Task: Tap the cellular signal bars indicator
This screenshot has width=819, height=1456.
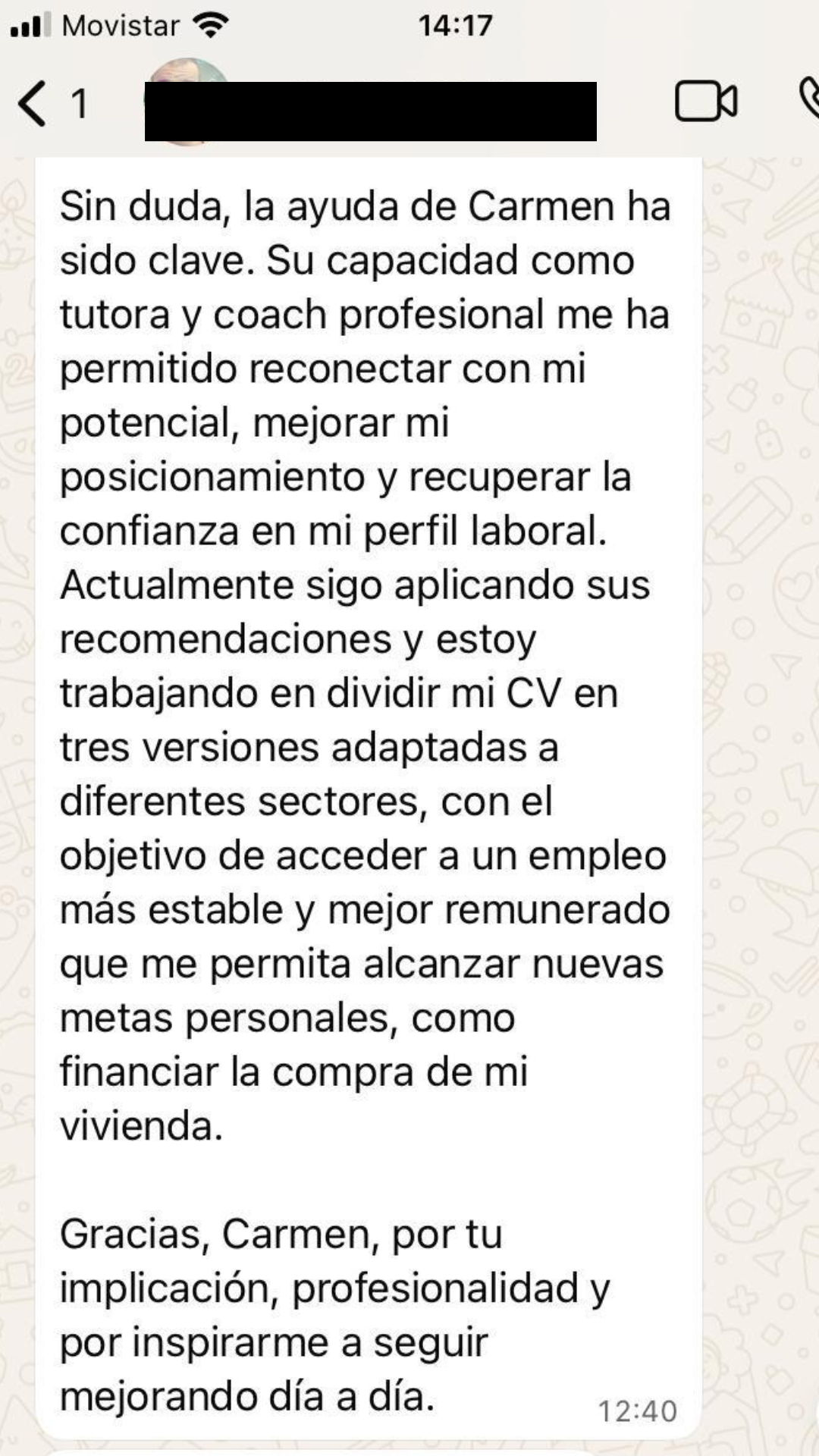Action: point(30,23)
